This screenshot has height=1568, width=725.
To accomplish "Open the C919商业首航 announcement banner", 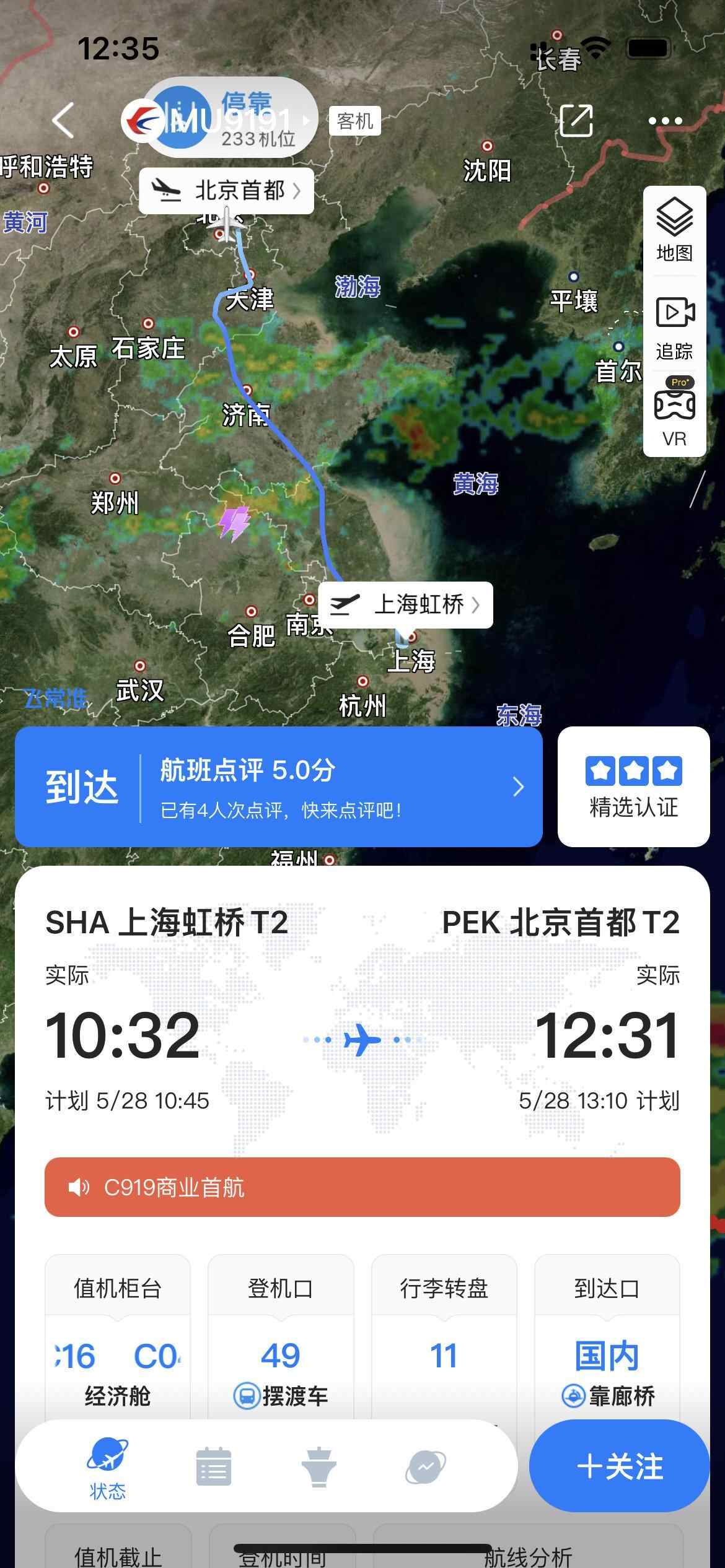I will click(x=362, y=1187).
